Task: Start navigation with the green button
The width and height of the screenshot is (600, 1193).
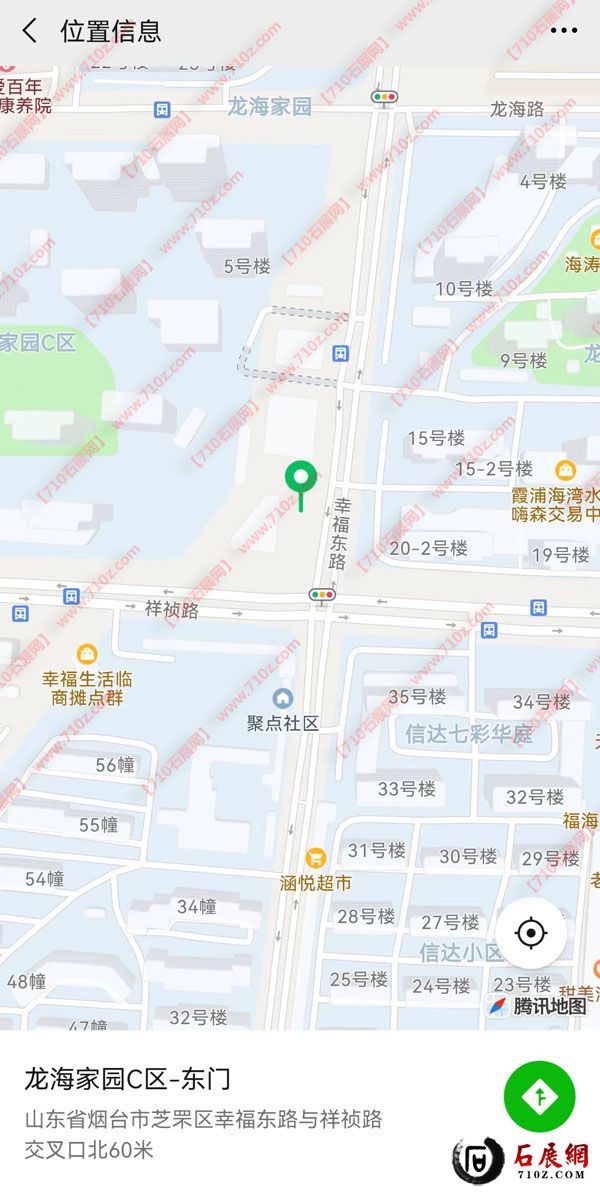Action: tap(539, 1097)
